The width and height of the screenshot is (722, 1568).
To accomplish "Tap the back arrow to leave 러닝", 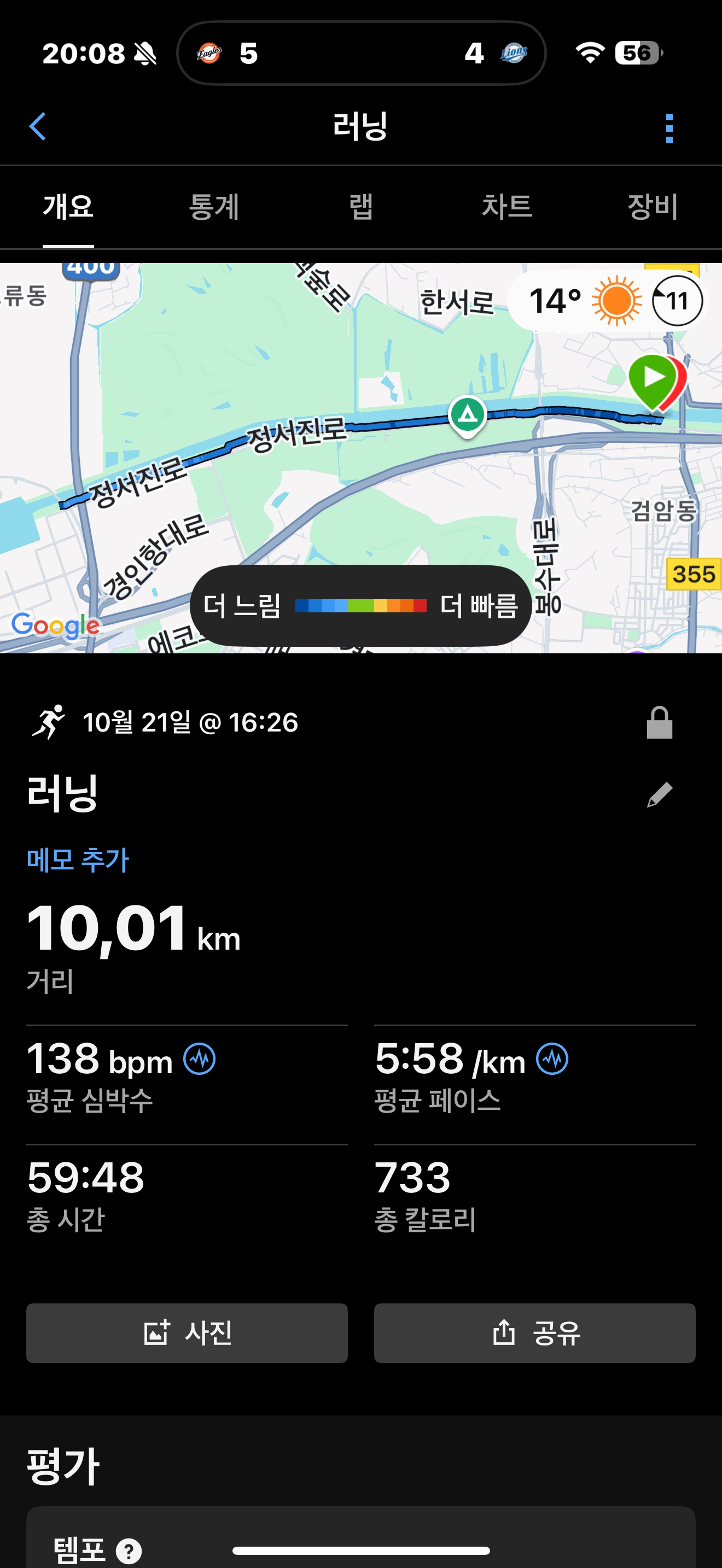I will (x=38, y=128).
